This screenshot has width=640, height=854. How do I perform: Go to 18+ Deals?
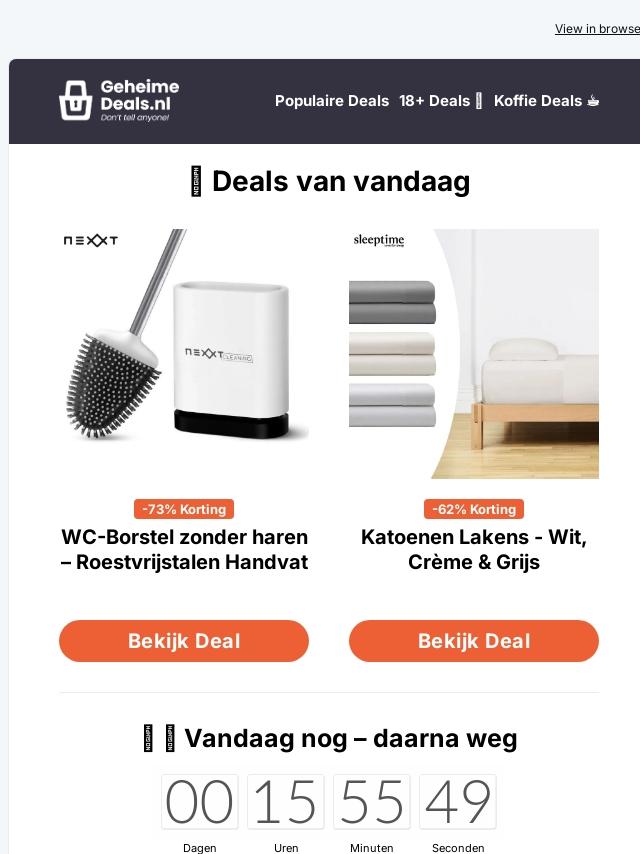tap(440, 101)
